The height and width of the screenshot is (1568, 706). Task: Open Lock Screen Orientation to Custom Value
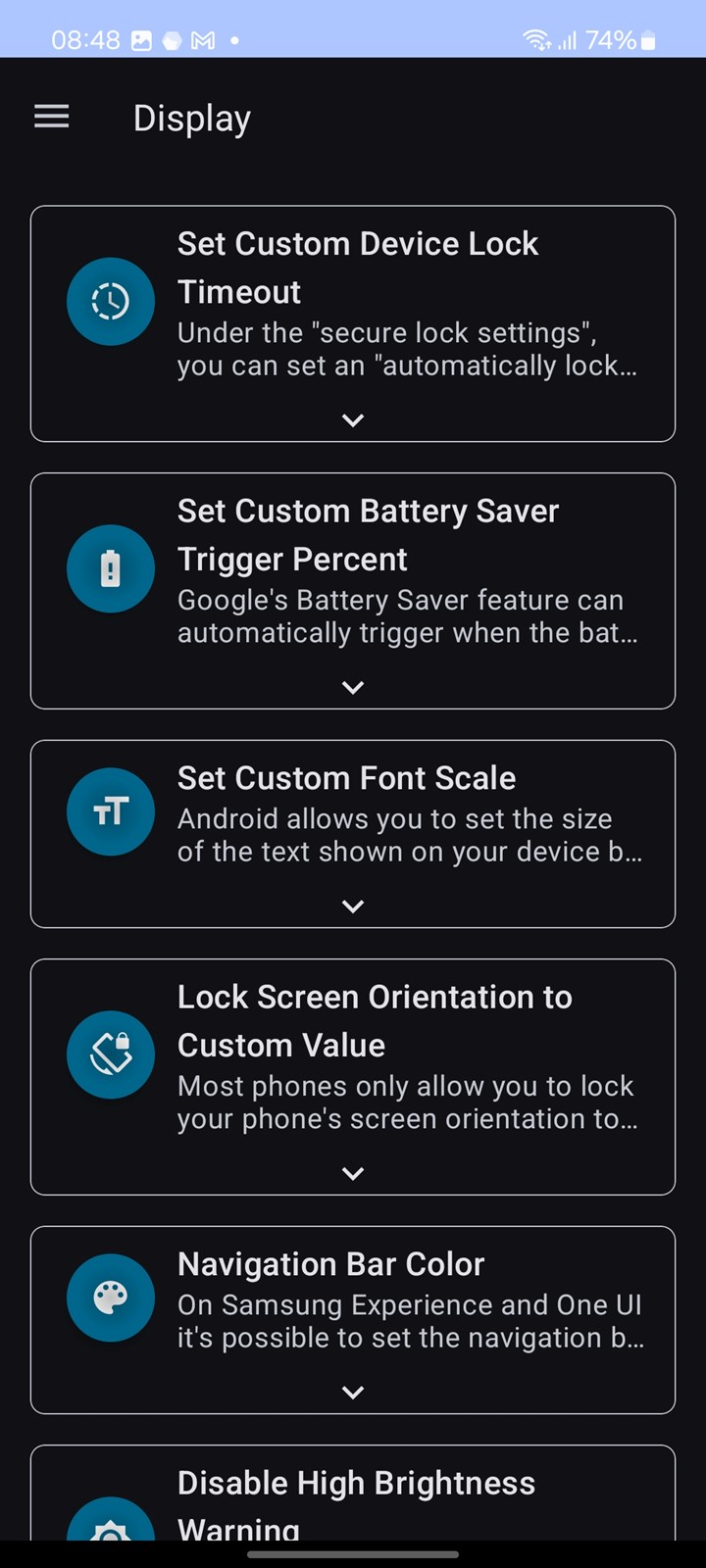(x=353, y=1077)
